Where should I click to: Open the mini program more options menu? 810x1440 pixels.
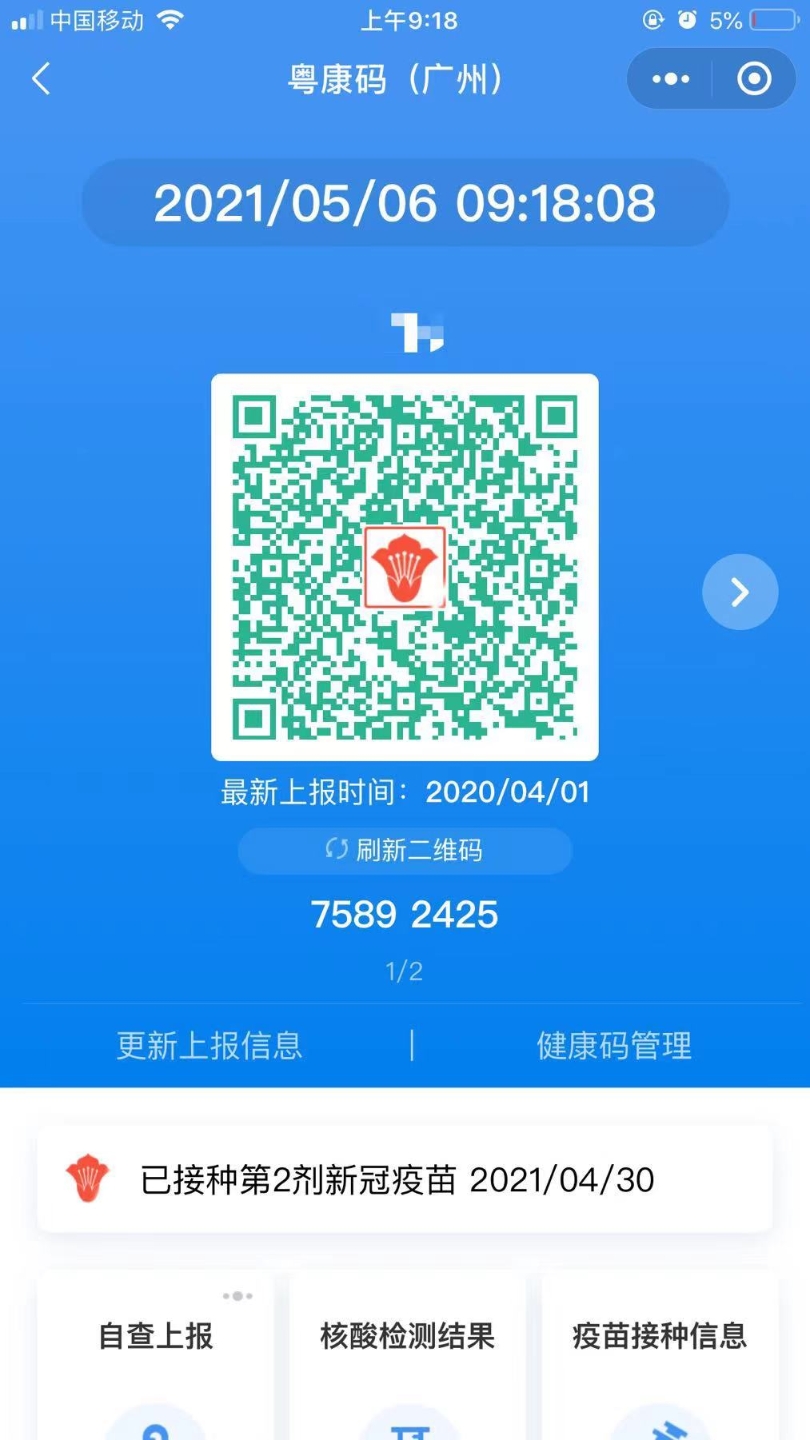pos(671,79)
